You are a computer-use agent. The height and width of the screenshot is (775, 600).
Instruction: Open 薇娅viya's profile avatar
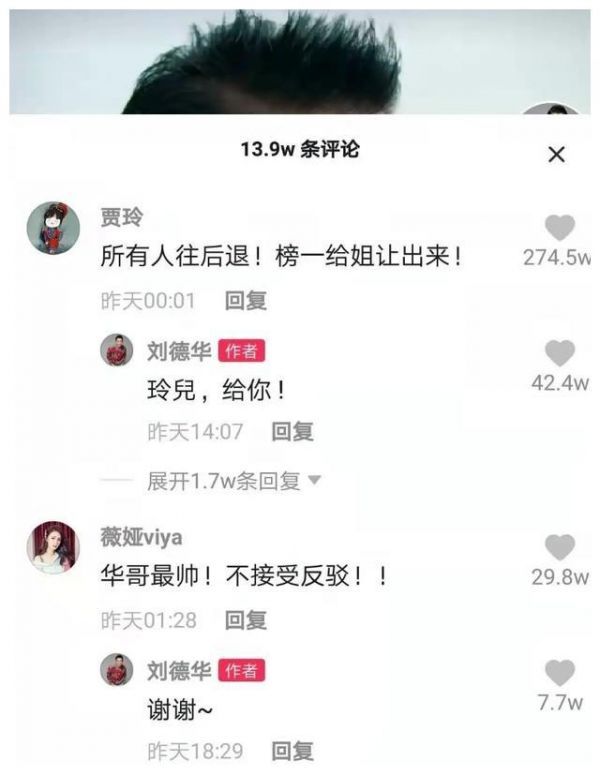tap(53, 546)
